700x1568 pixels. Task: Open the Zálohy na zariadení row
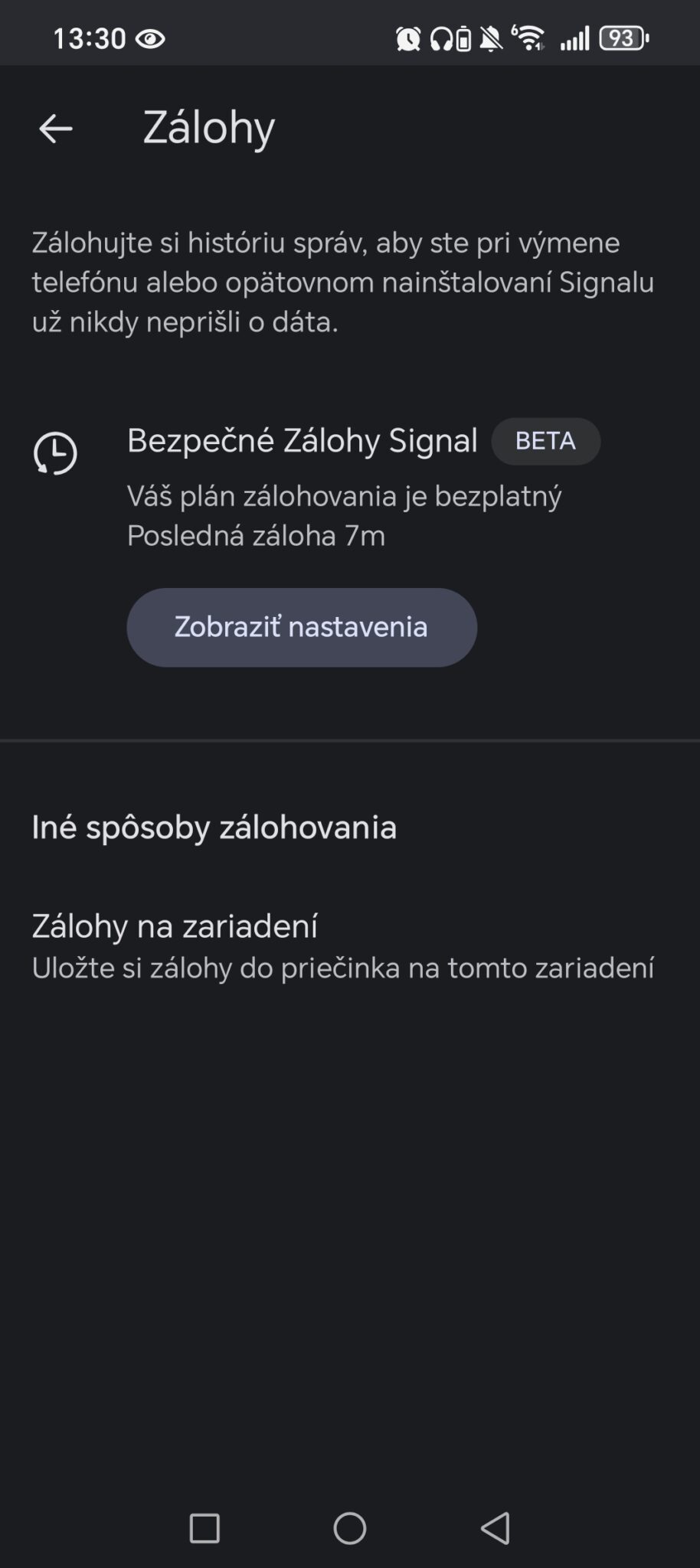342,946
